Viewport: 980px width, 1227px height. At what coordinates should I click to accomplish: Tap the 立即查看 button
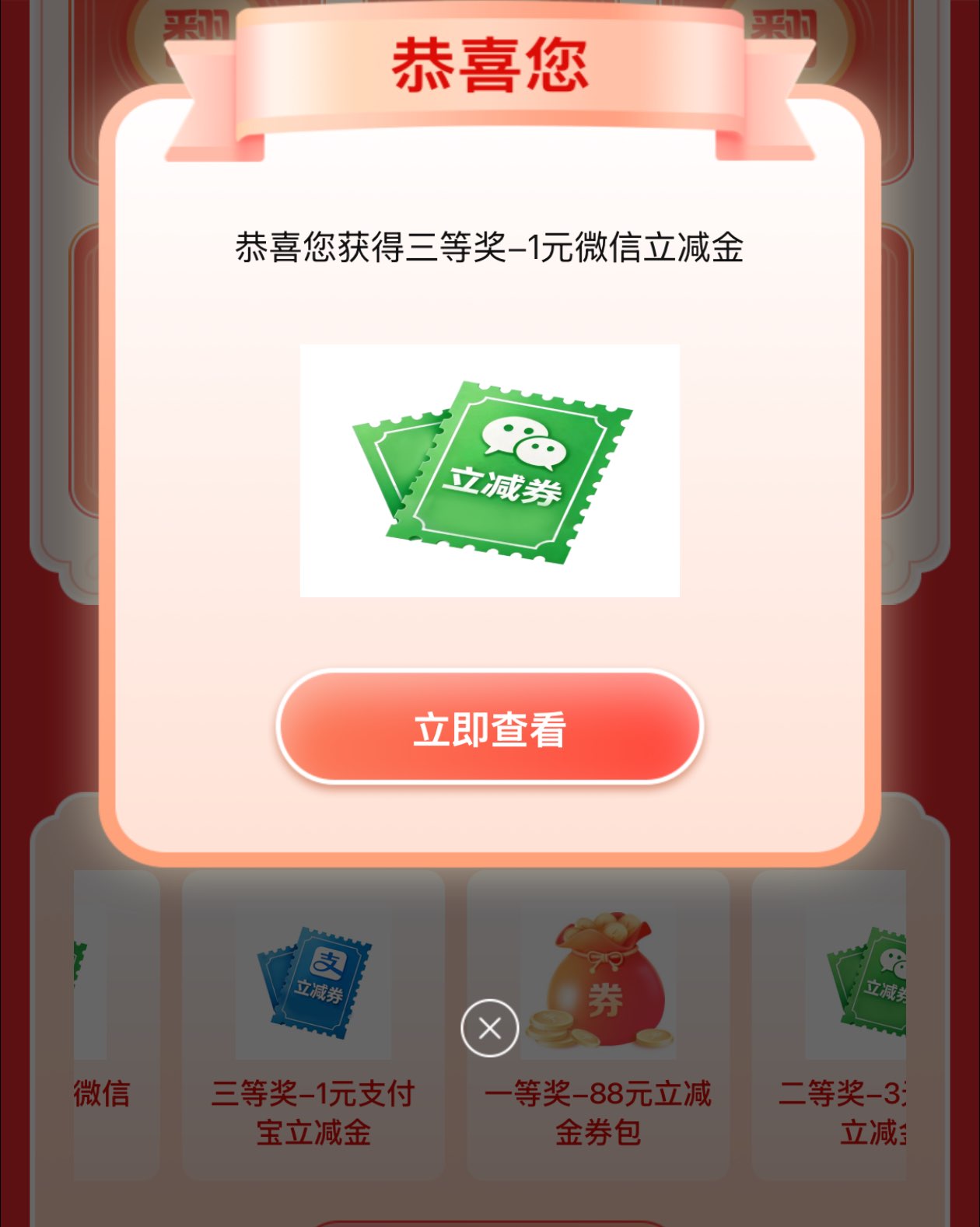point(490,727)
